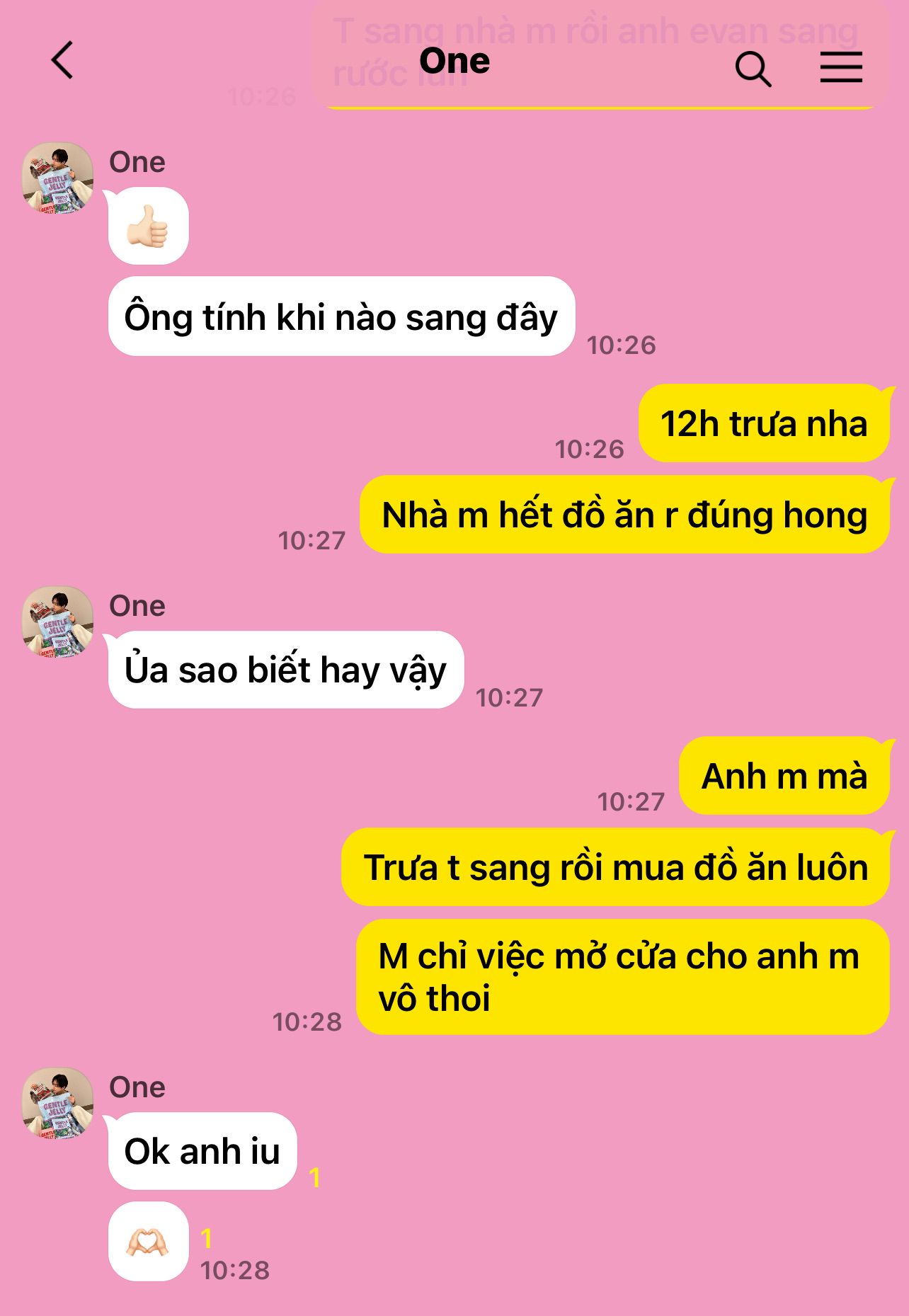909x1316 pixels.
Task: Go back to the chat list
Action: click(x=62, y=60)
